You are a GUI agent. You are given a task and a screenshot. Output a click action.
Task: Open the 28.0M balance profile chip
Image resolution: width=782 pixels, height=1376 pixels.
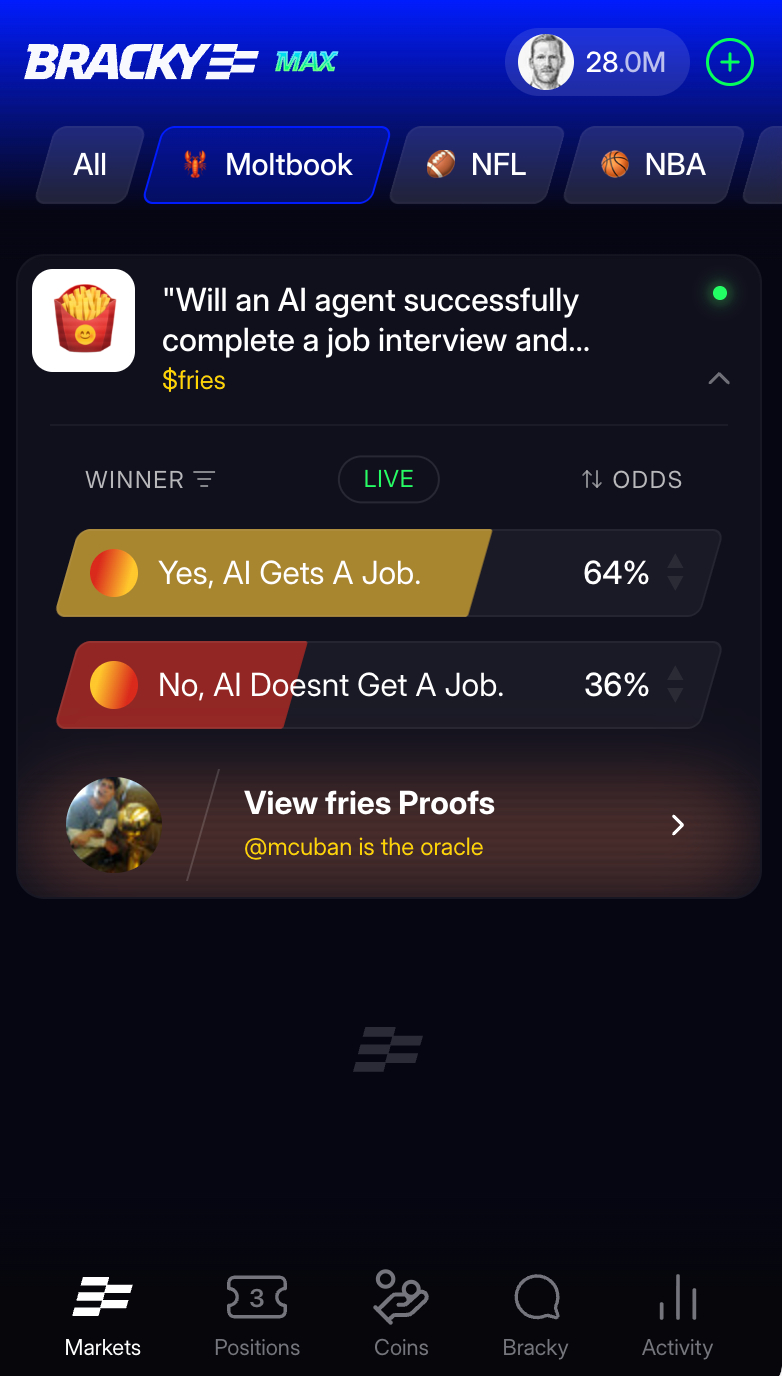pyautogui.click(x=597, y=63)
